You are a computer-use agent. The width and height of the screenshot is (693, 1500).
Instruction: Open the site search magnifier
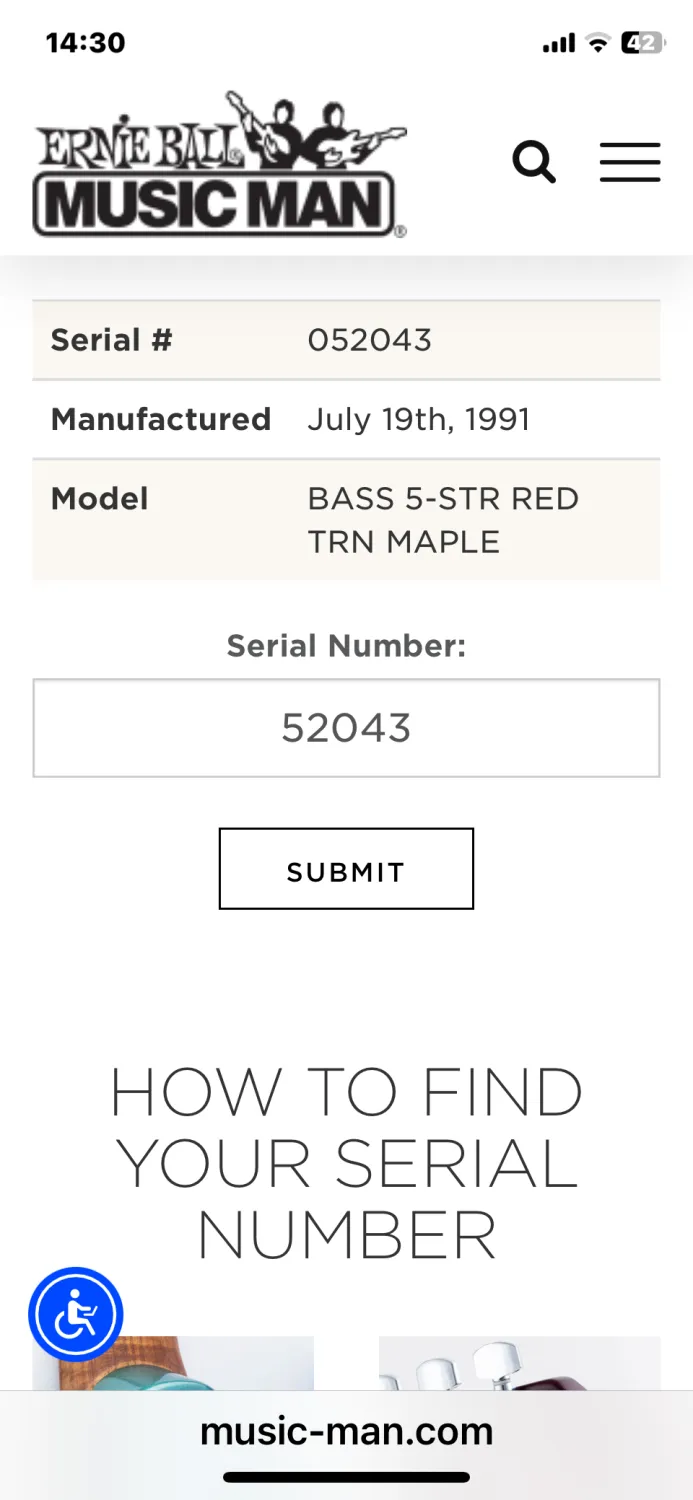pos(534,162)
